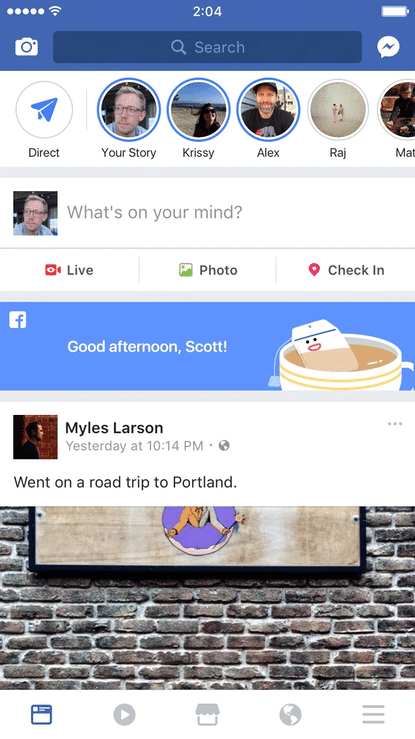Tap "What's on your mind?" composer

(155, 213)
